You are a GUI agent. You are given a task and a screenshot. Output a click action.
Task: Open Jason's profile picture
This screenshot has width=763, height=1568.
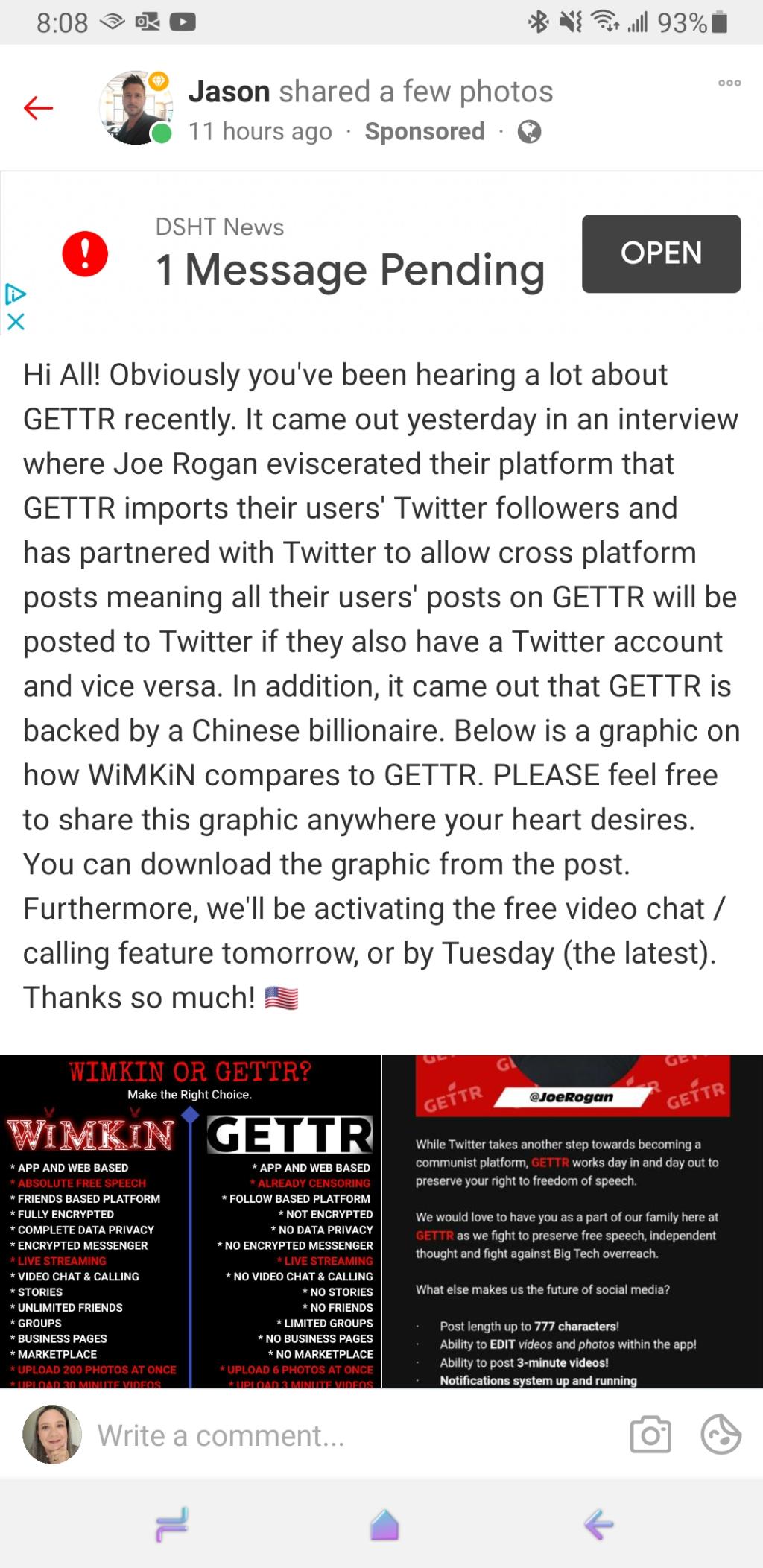(134, 108)
